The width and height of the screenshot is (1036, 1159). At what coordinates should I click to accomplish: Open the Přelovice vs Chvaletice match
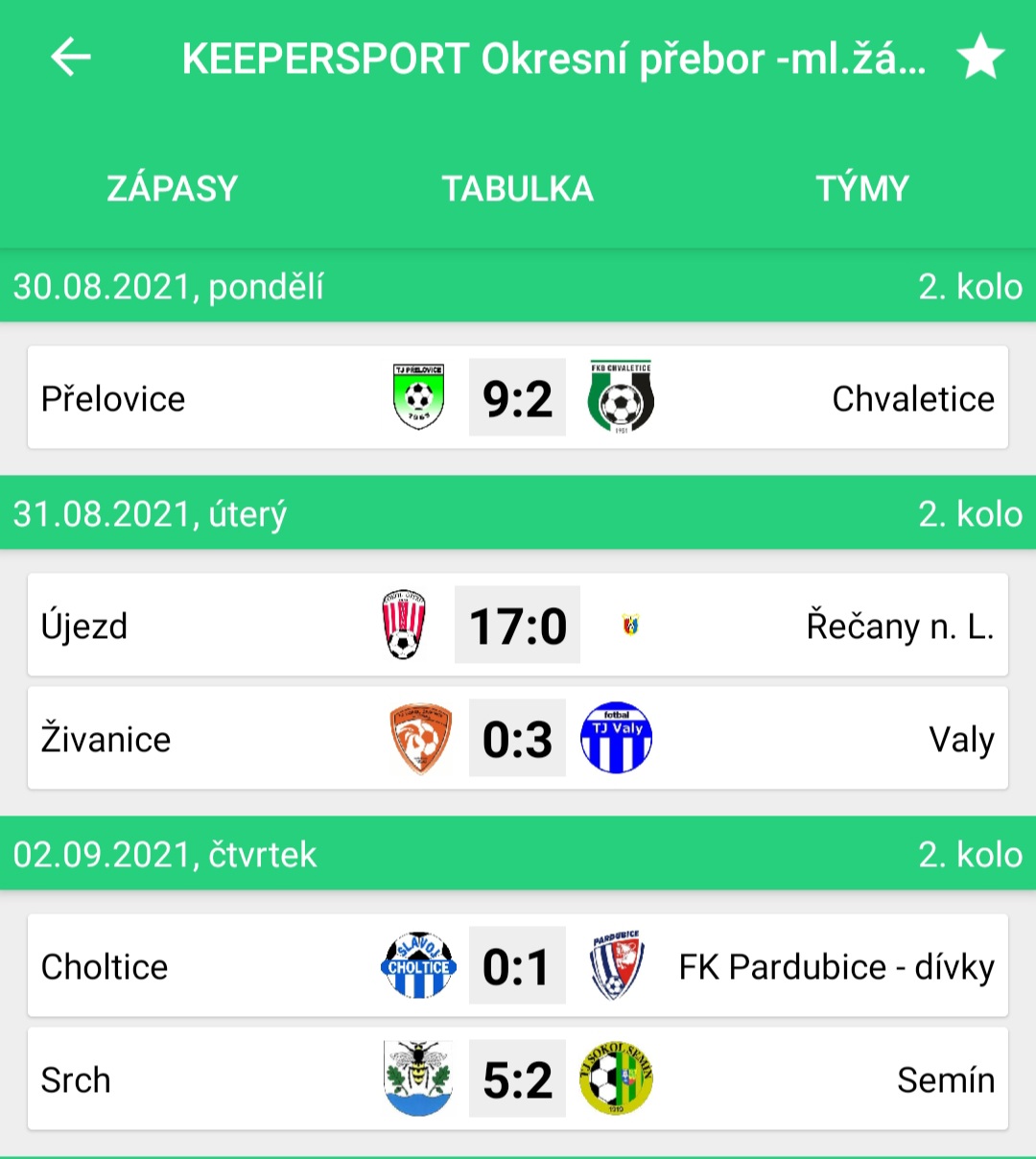tap(518, 397)
